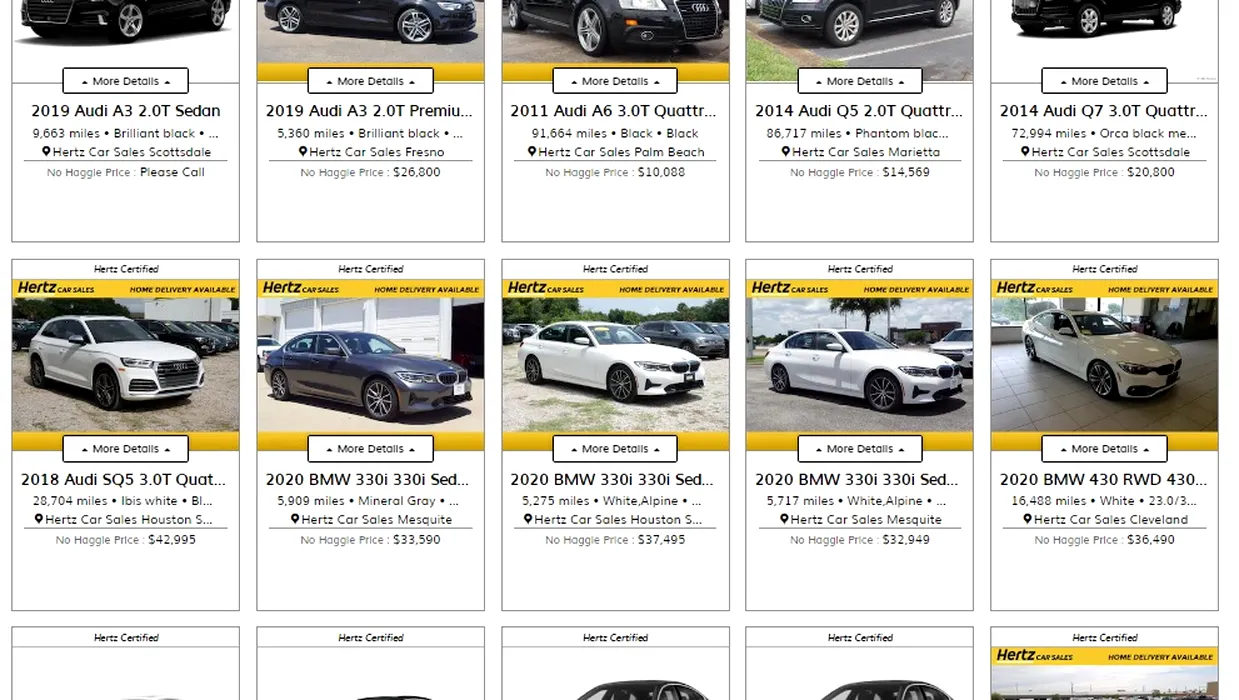Screen dimensions: 1239x700
Task: Open the 2011 Audi A6 3.0T Quattro title
Action: (613, 111)
